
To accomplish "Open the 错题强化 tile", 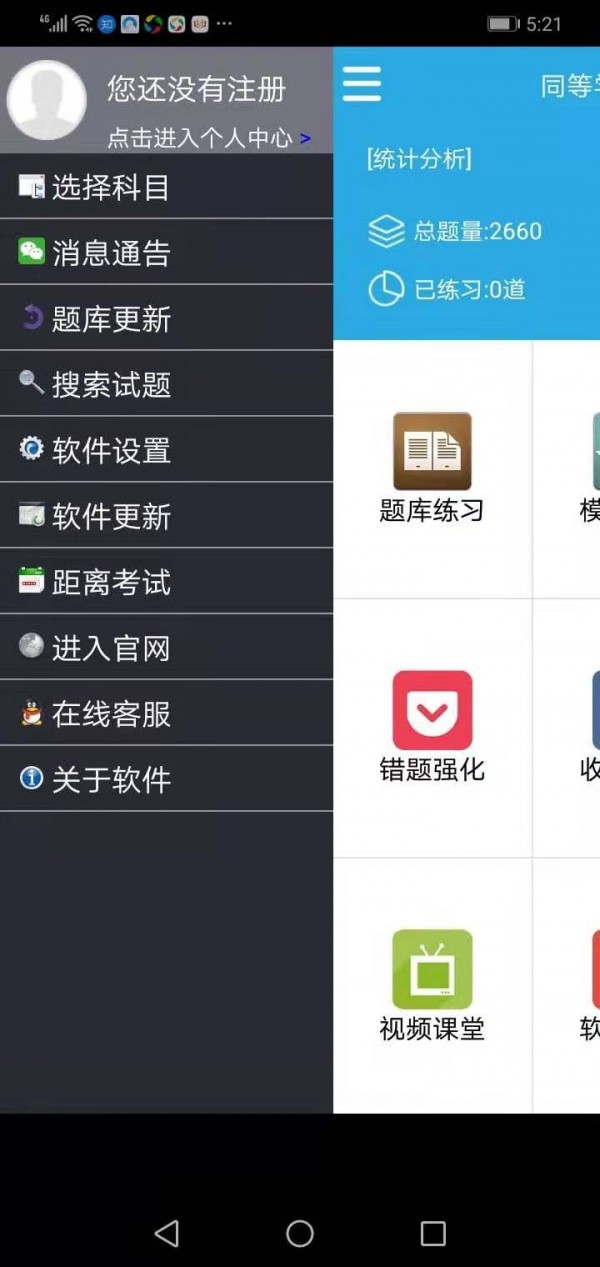I will 432,727.
